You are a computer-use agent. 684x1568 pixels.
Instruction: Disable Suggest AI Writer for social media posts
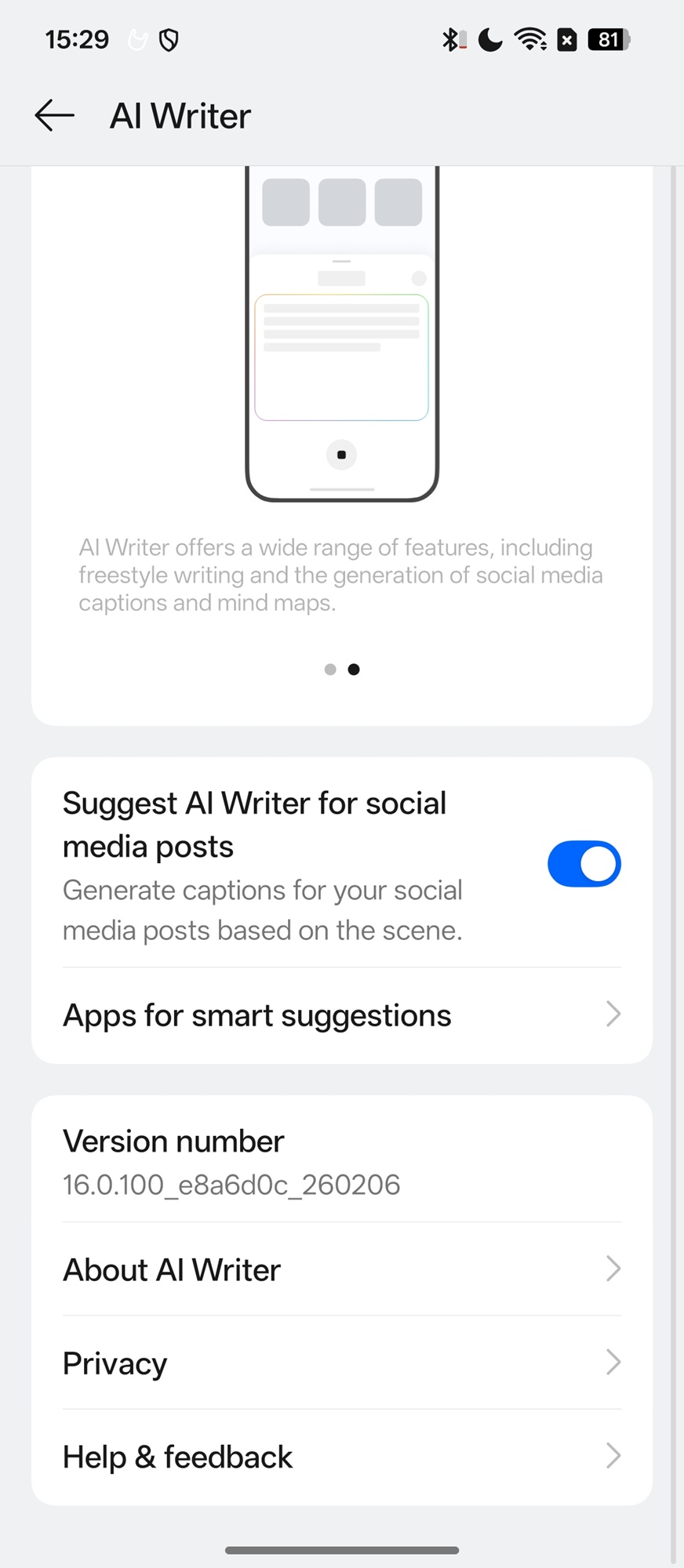(x=584, y=864)
